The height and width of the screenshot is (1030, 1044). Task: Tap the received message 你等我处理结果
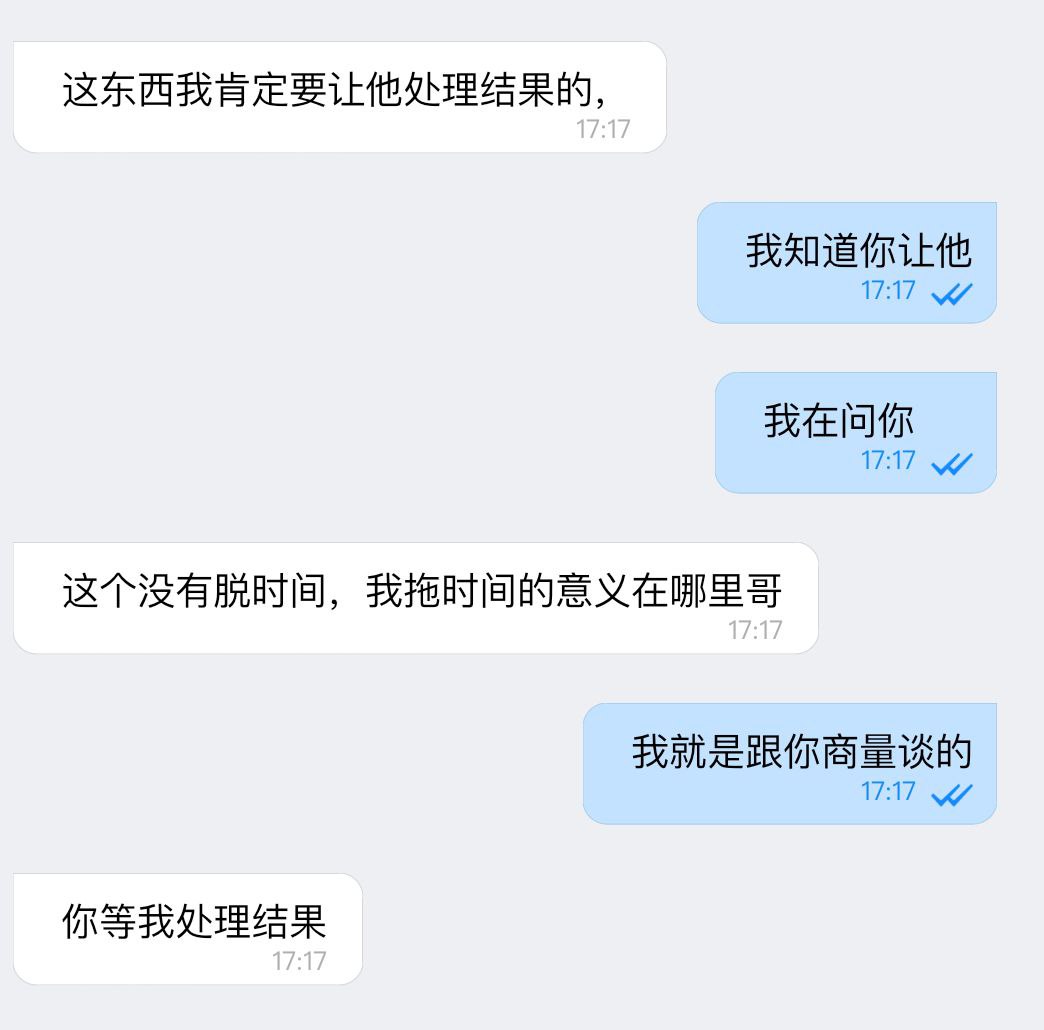[188, 928]
